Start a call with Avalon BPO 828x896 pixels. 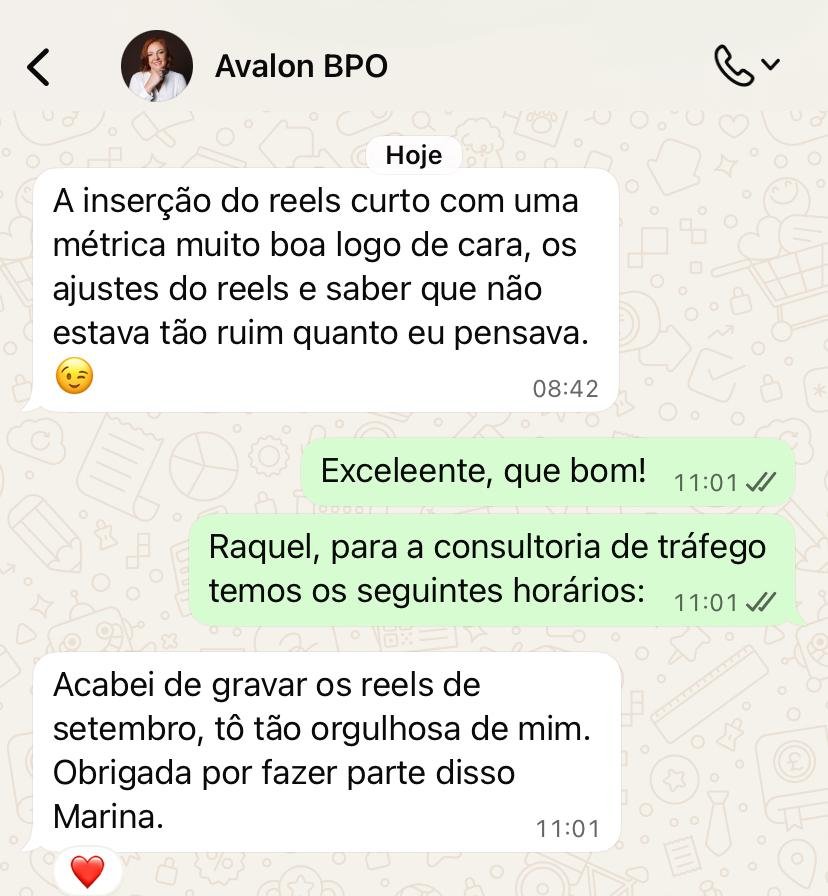click(734, 66)
